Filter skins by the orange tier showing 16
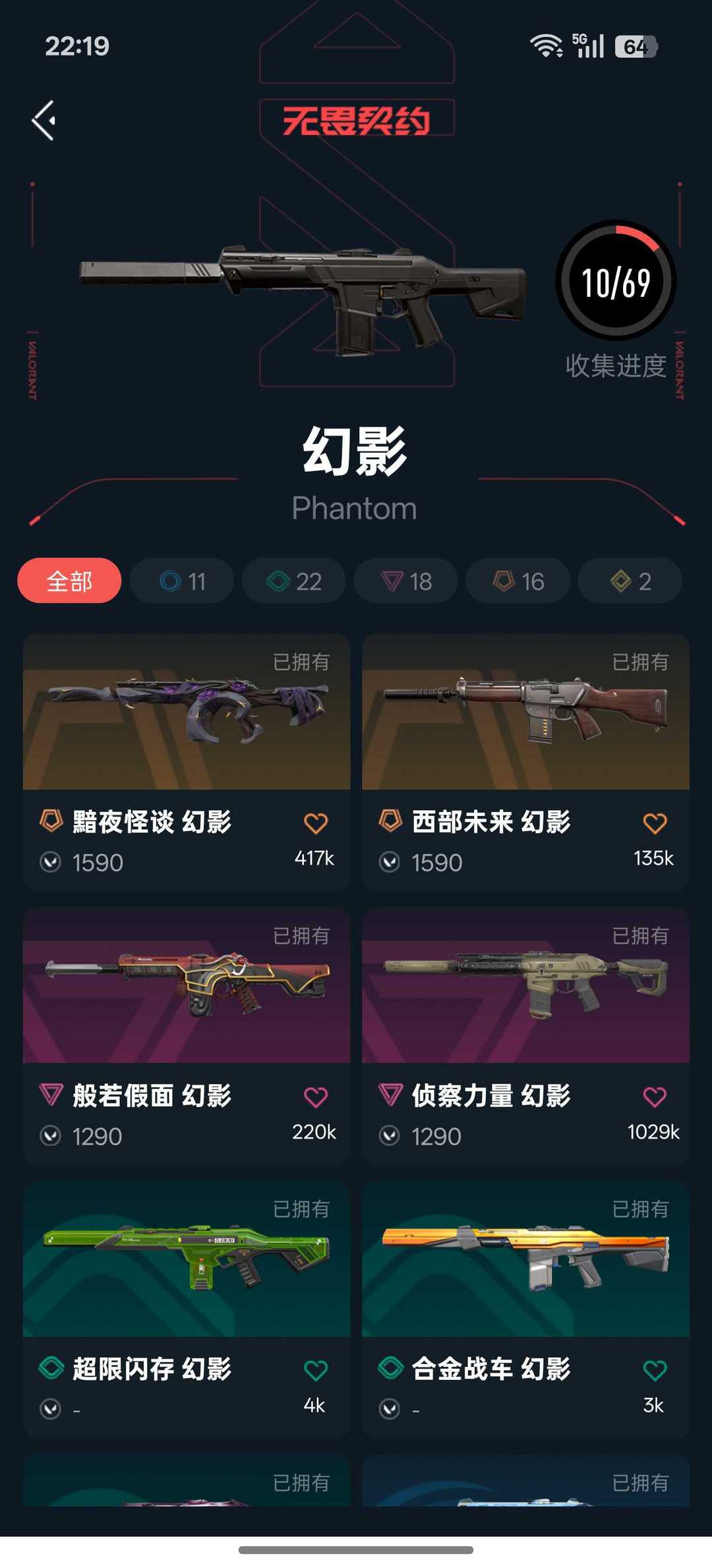The height and width of the screenshot is (1568, 712). point(518,580)
